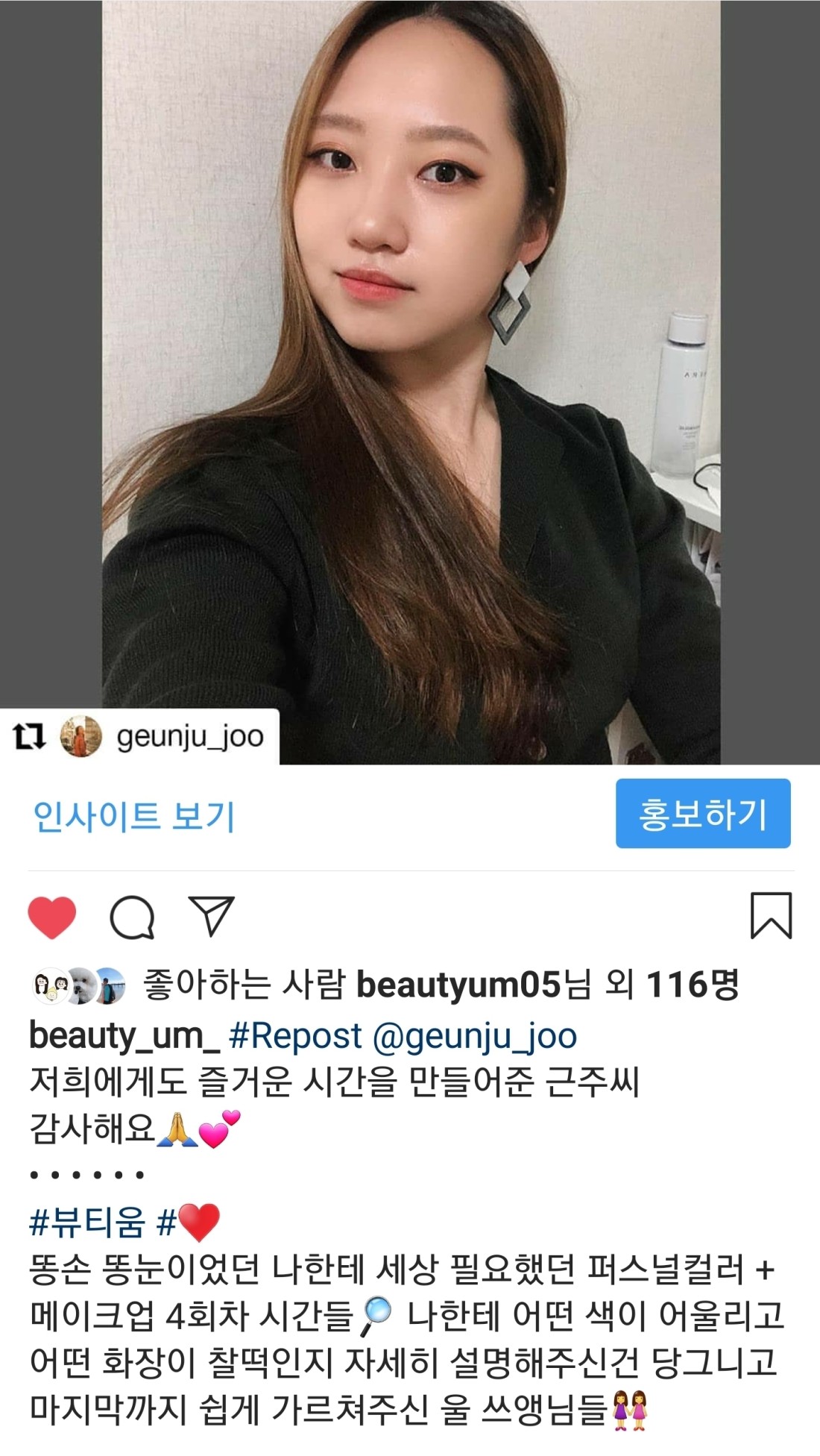Share the post via paper plane icon
820x1456 pixels.
point(212,915)
